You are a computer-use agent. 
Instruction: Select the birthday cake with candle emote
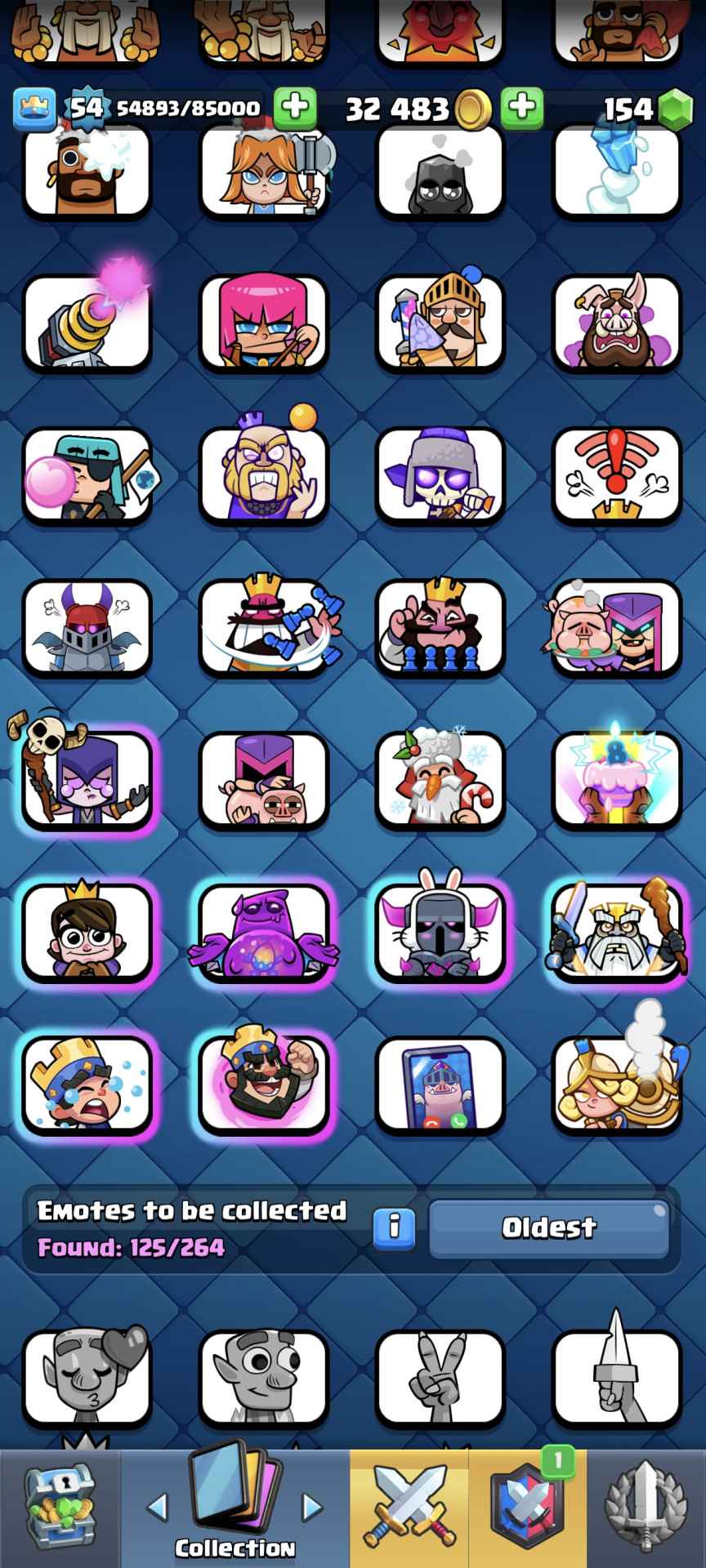coord(617,779)
